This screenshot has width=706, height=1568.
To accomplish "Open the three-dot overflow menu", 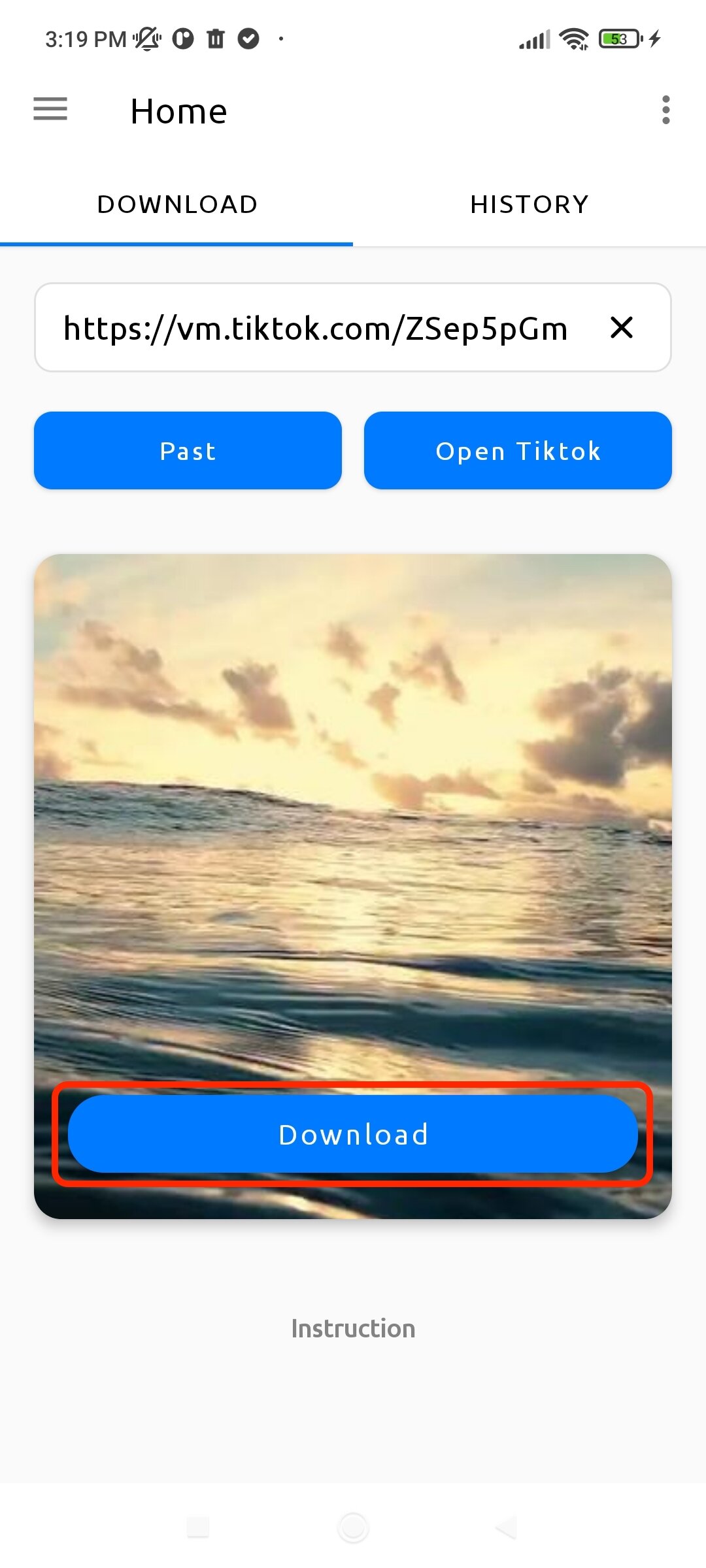I will coord(665,110).
